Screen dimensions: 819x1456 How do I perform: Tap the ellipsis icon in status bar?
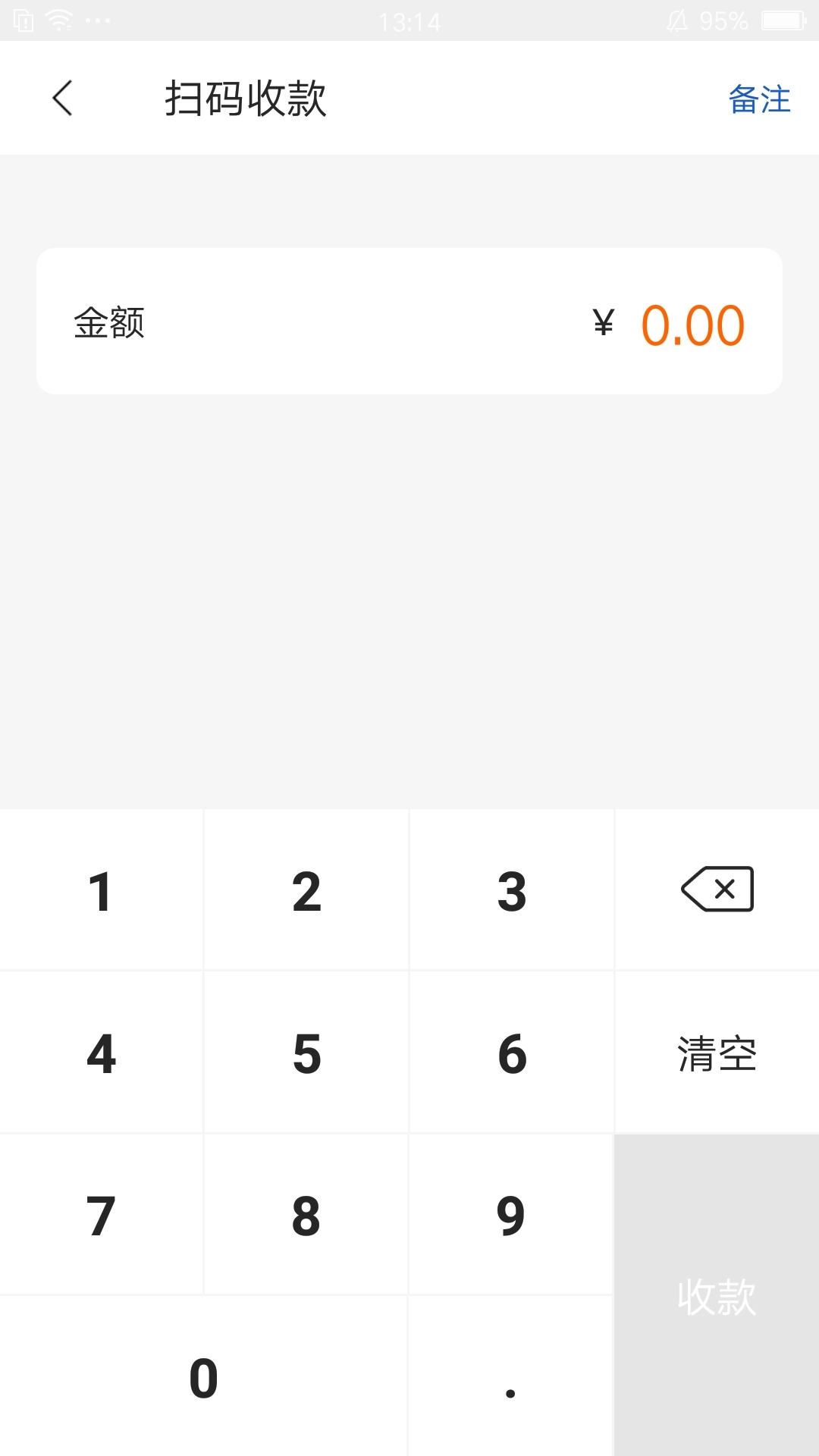coord(97,20)
